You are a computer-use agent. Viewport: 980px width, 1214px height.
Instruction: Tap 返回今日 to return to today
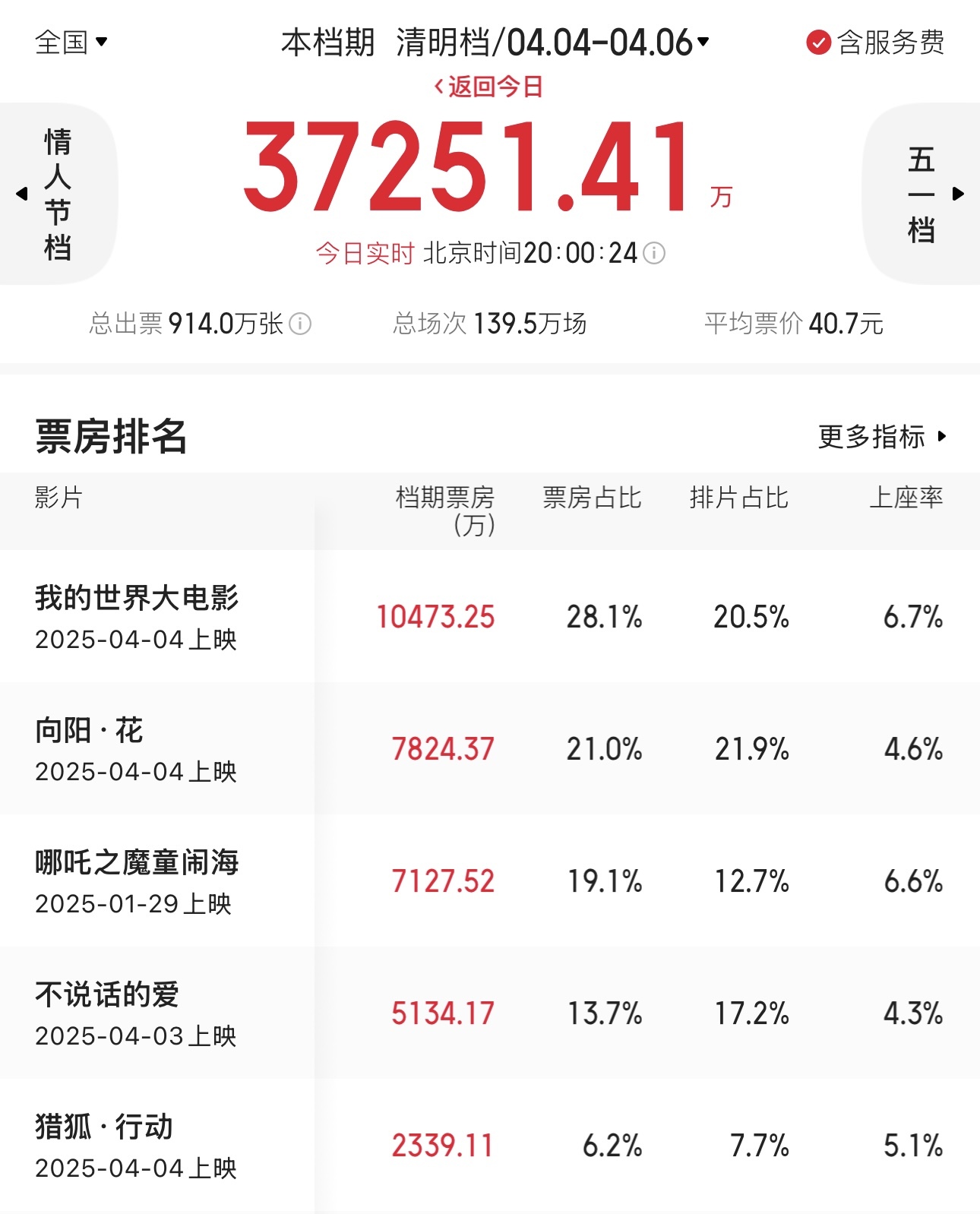pos(488,87)
